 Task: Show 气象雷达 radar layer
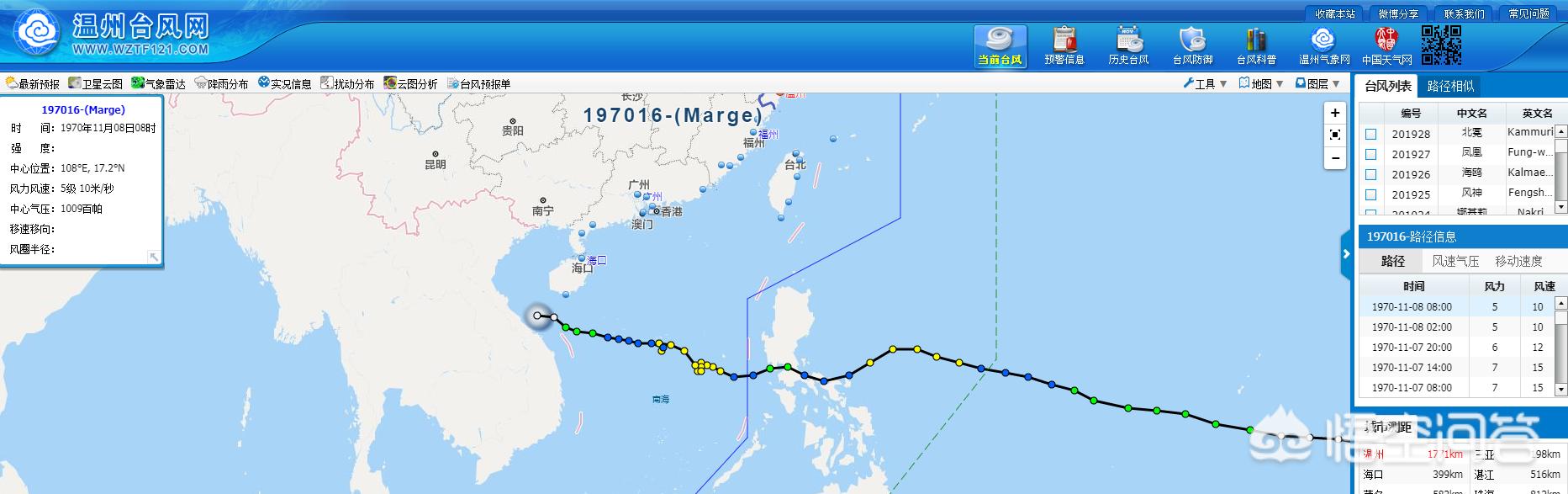(158, 83)
